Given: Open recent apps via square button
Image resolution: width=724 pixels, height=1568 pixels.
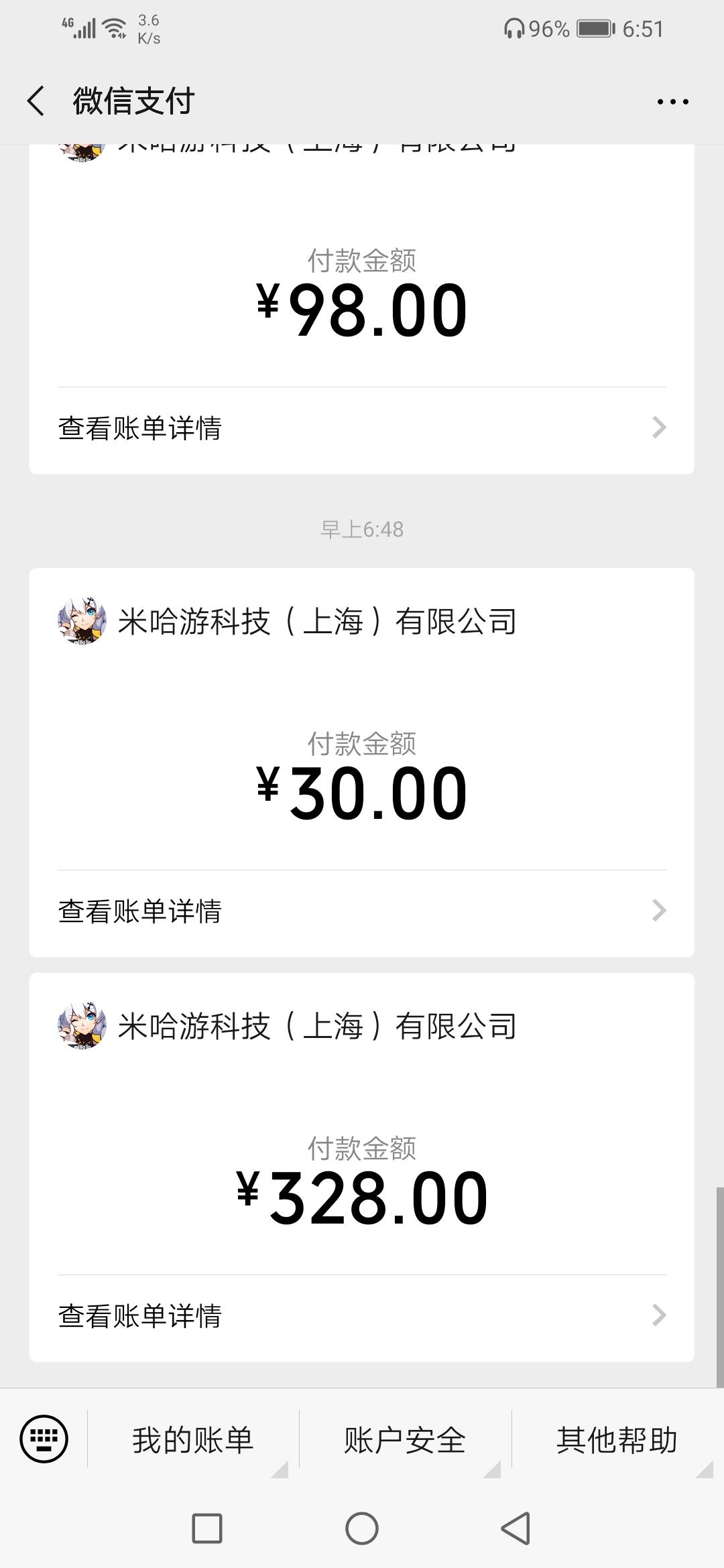Looking at the screenshot, I should (x=207, y=1528).
